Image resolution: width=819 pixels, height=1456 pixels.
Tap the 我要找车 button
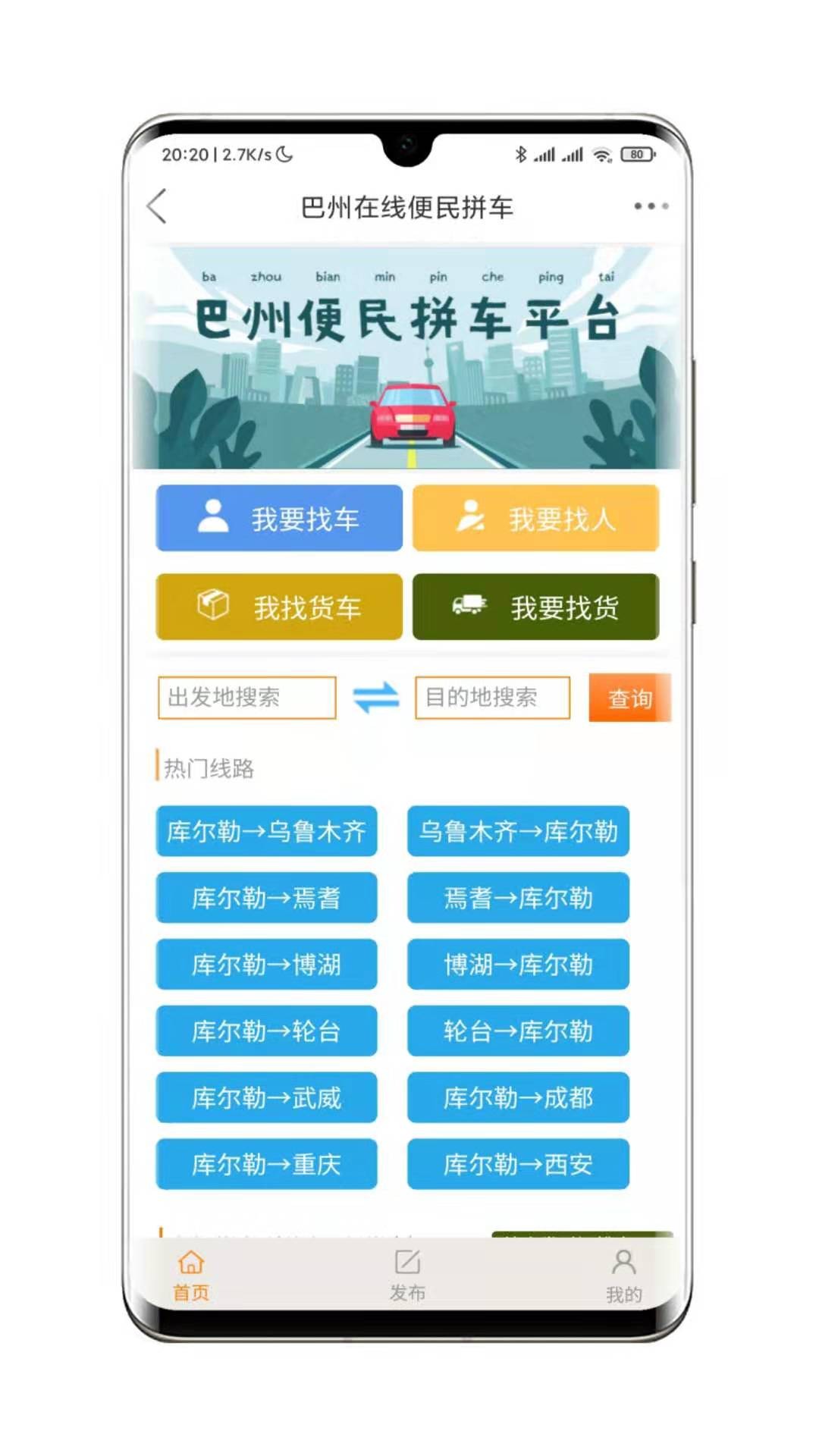tap(279, 519)
